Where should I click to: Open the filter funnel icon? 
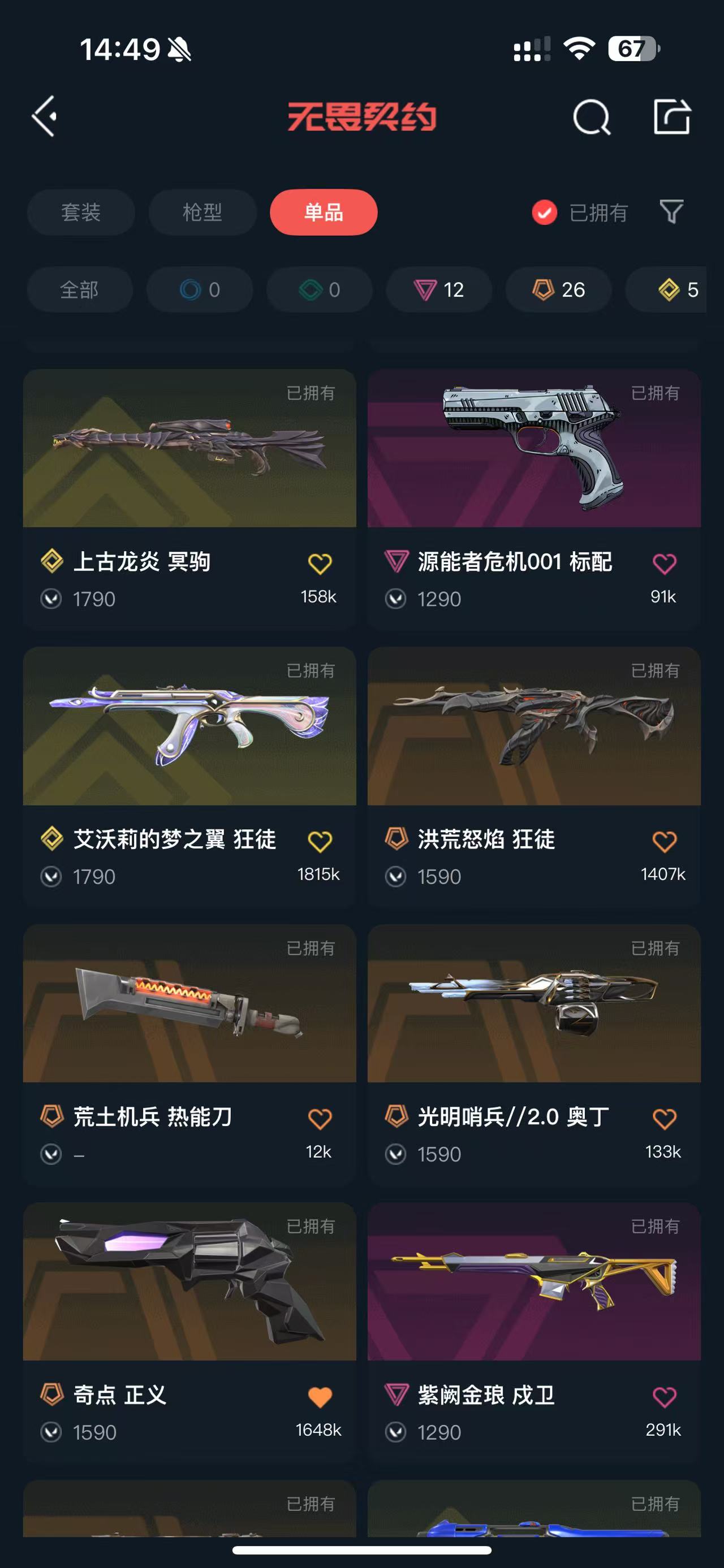coord(671,212)
